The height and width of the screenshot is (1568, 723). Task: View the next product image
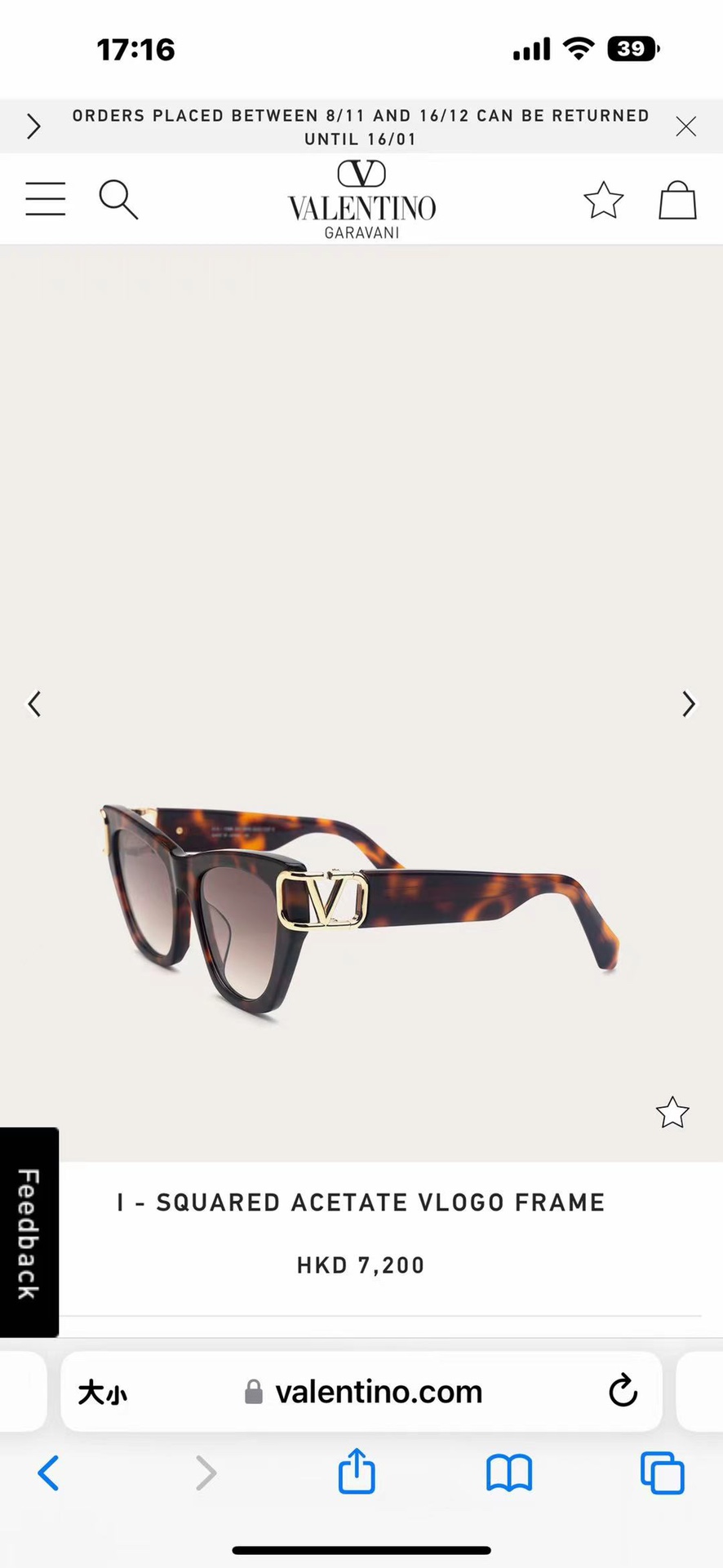coord(689,703)
